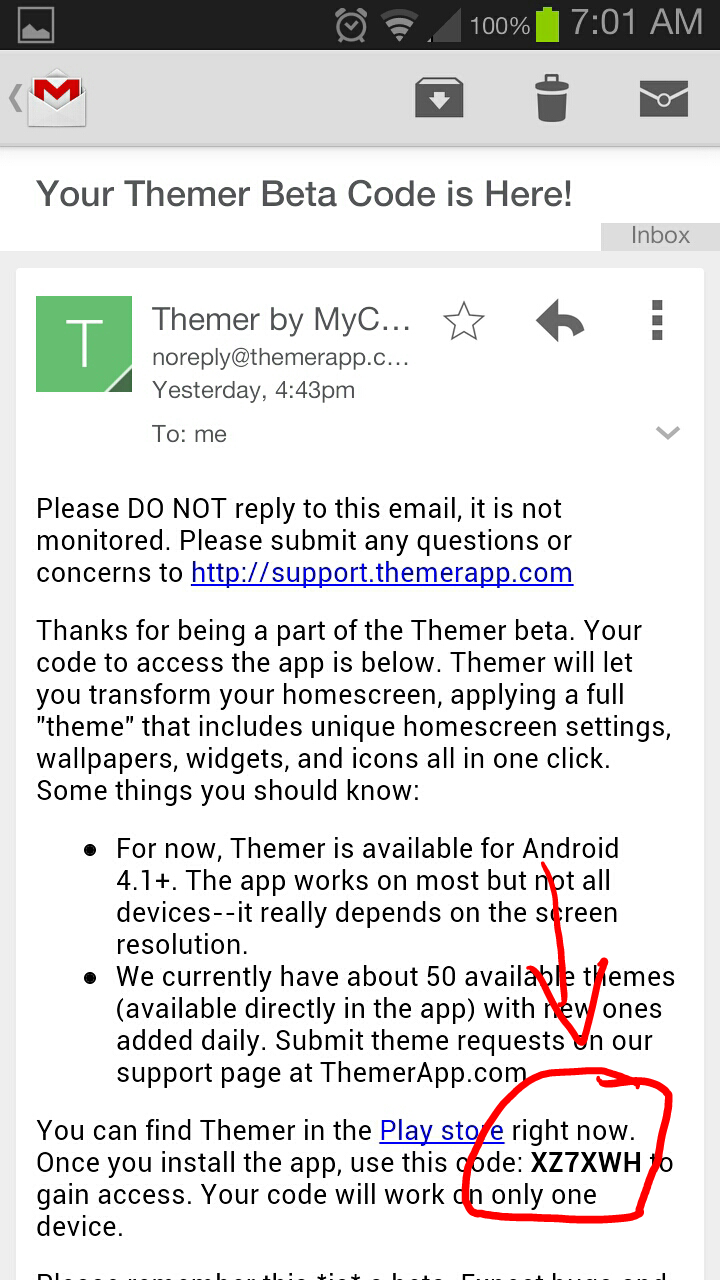720x1280 pixels.
Task: Star the Themer email
Action: pyautogui.click(x=463, y=322)
